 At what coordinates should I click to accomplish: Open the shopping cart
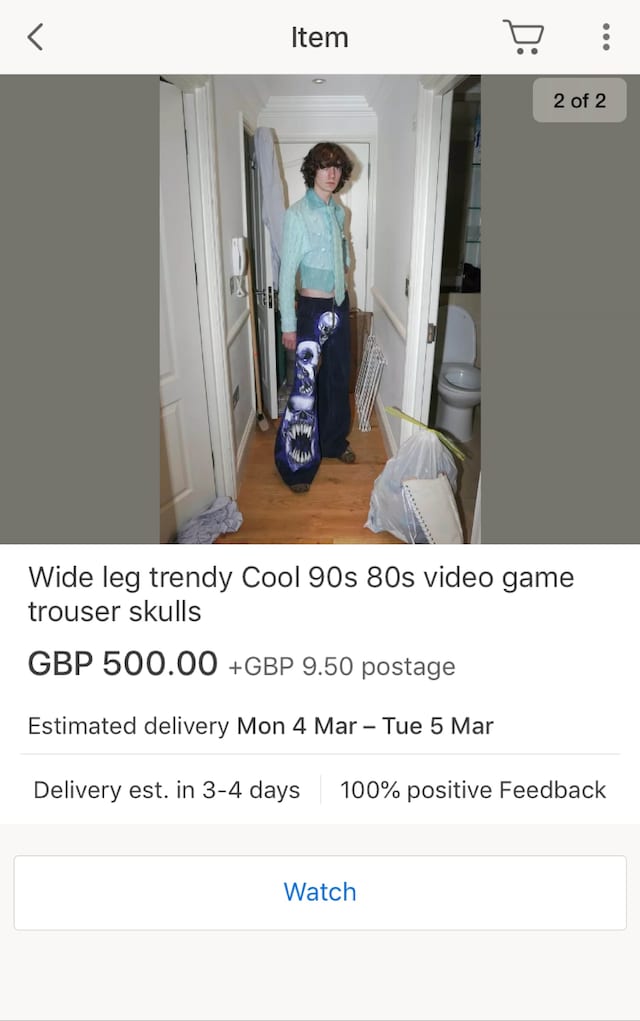[523, 37]
